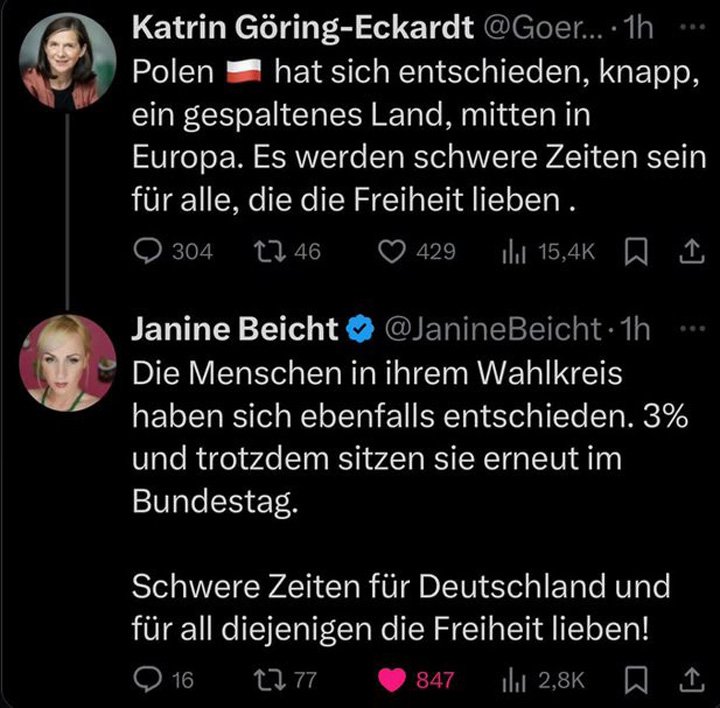The height and width of the screenshot is (708, 720).
Task: Open Katrin Göring-Eckardt's name link
Action: click(x=303, y=28)
